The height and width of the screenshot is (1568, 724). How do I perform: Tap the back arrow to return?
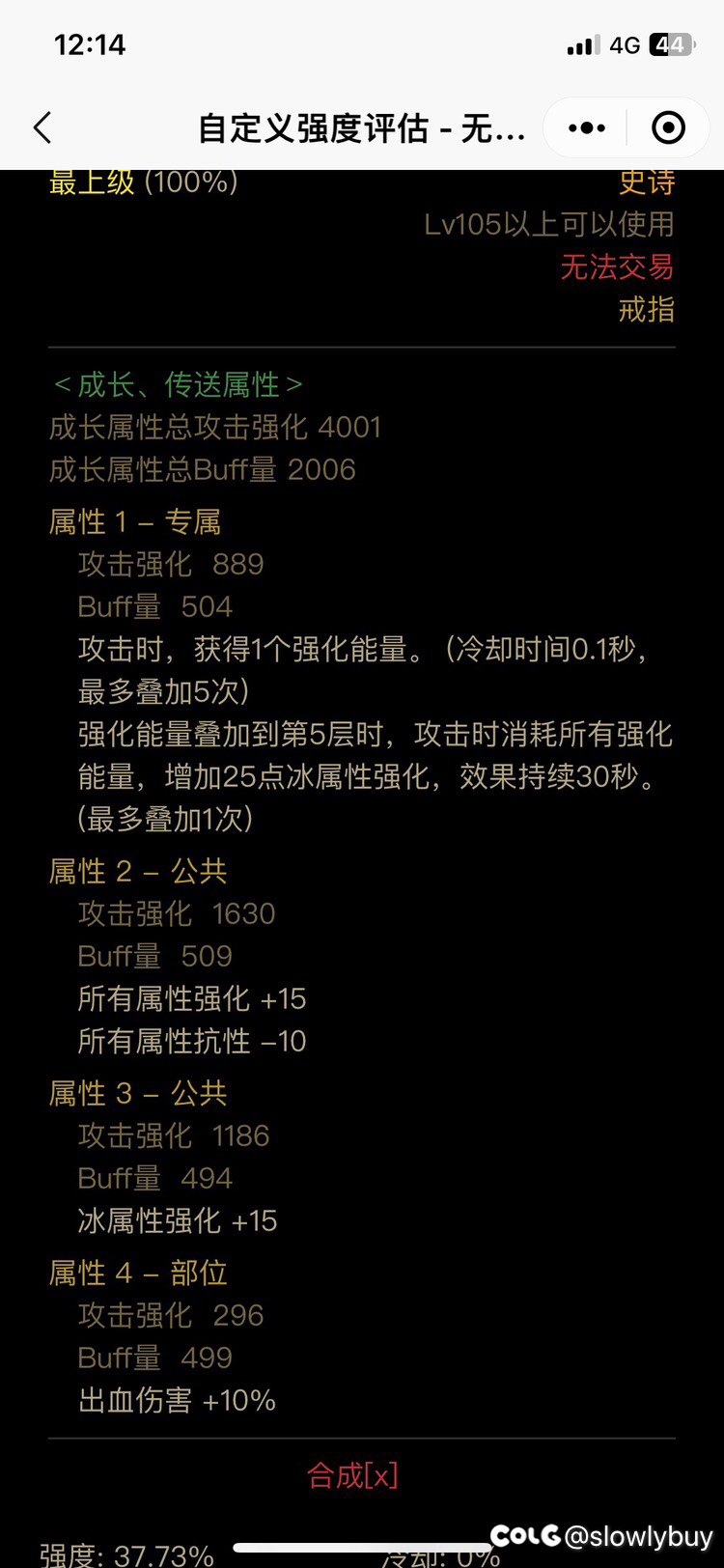click(x=42, y=126)
